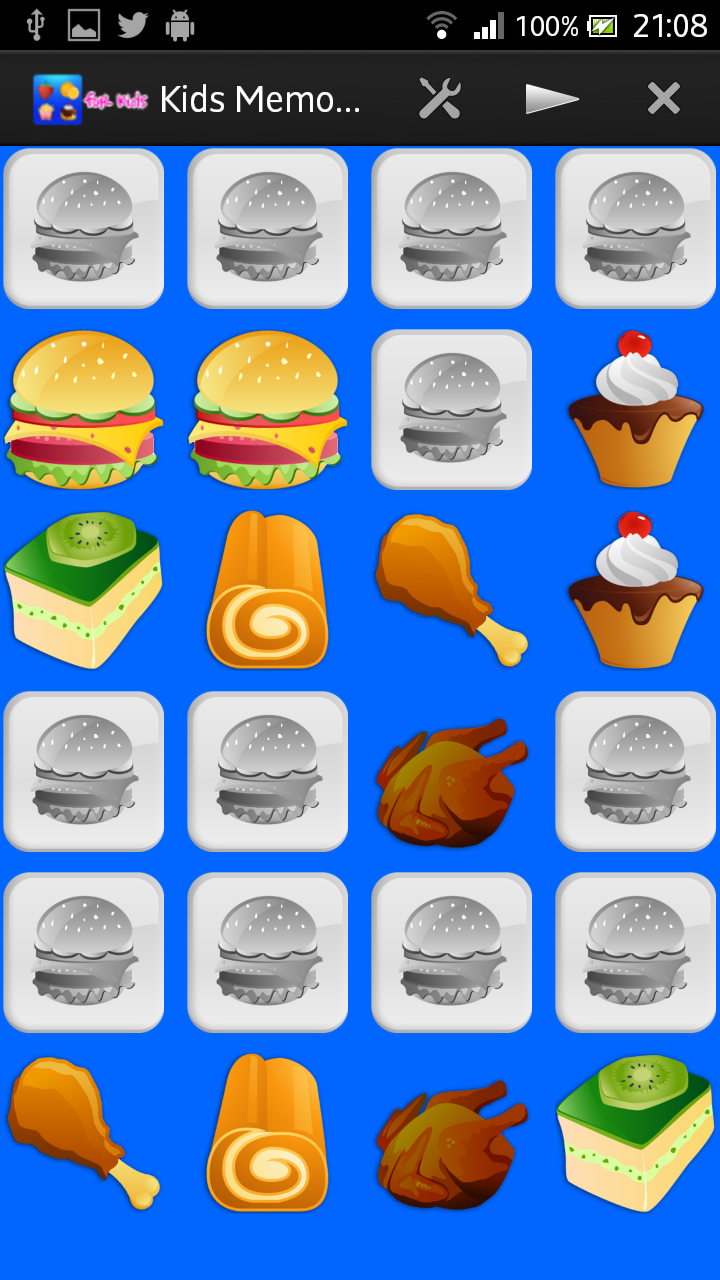Open game settings with the wrench icon

(x=438, y=98)
